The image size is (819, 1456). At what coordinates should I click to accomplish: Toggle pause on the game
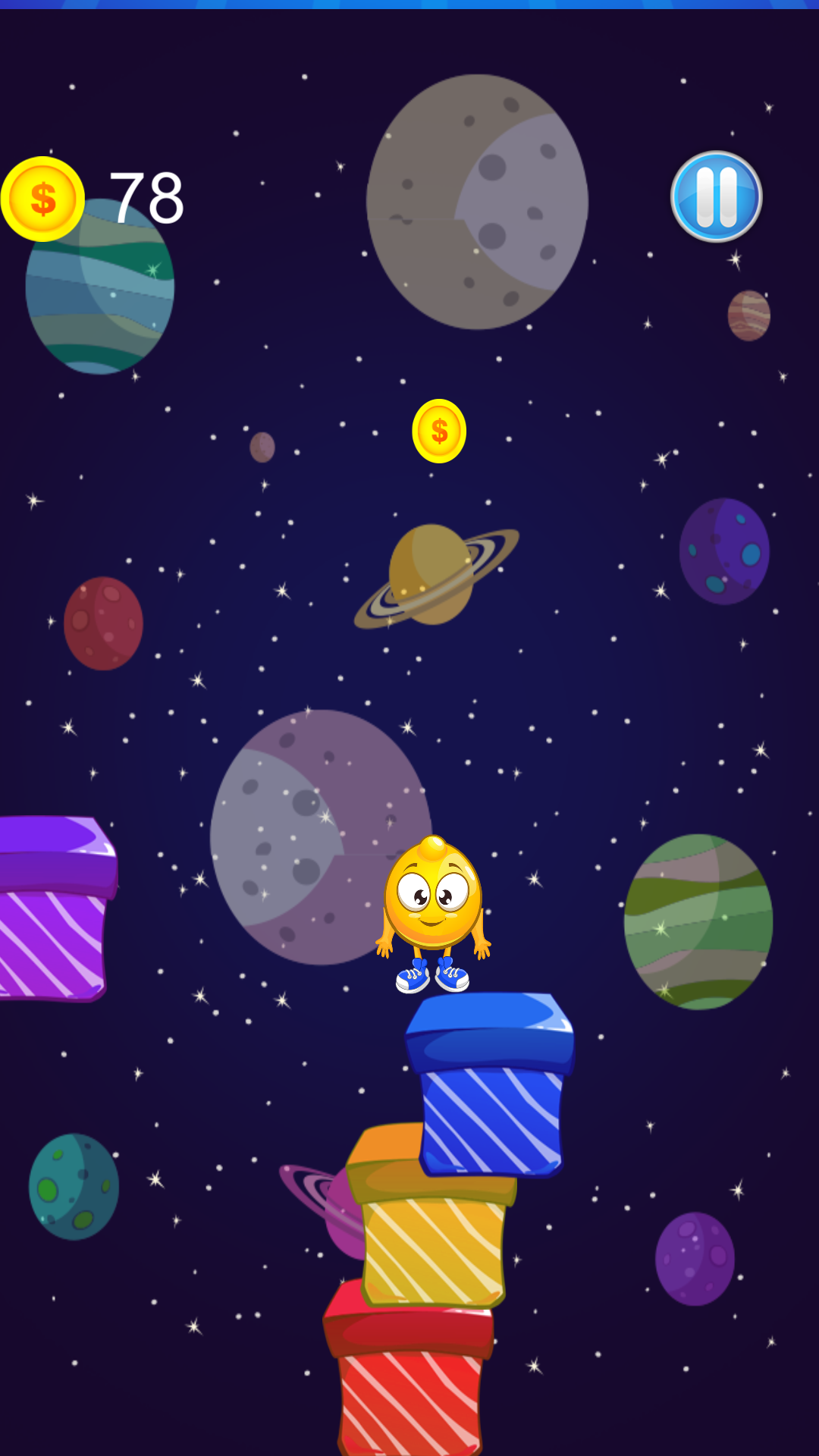pyautogui.click(x=716, y=196)
